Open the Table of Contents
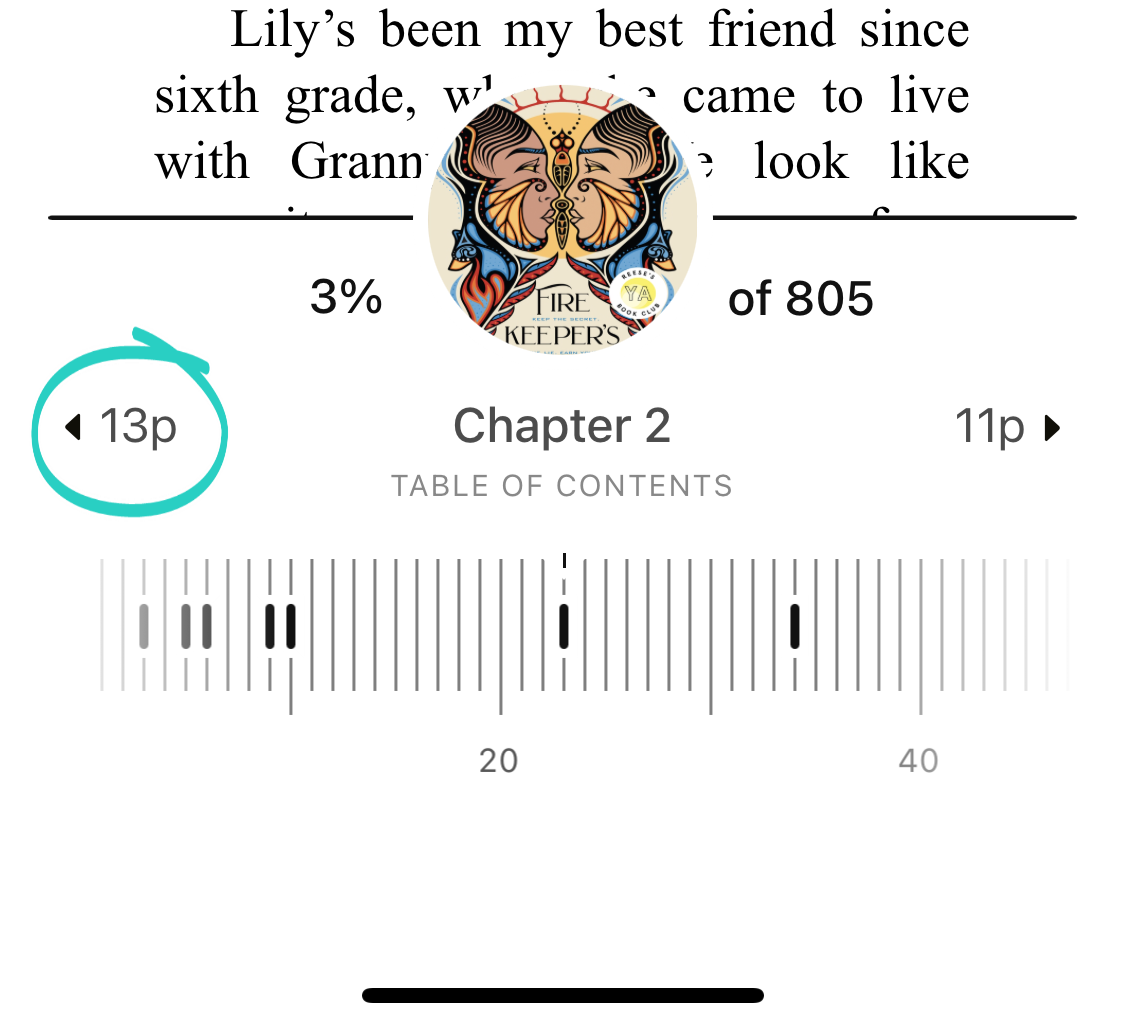Screen dimensions: 1125x1027 (561, 486)
